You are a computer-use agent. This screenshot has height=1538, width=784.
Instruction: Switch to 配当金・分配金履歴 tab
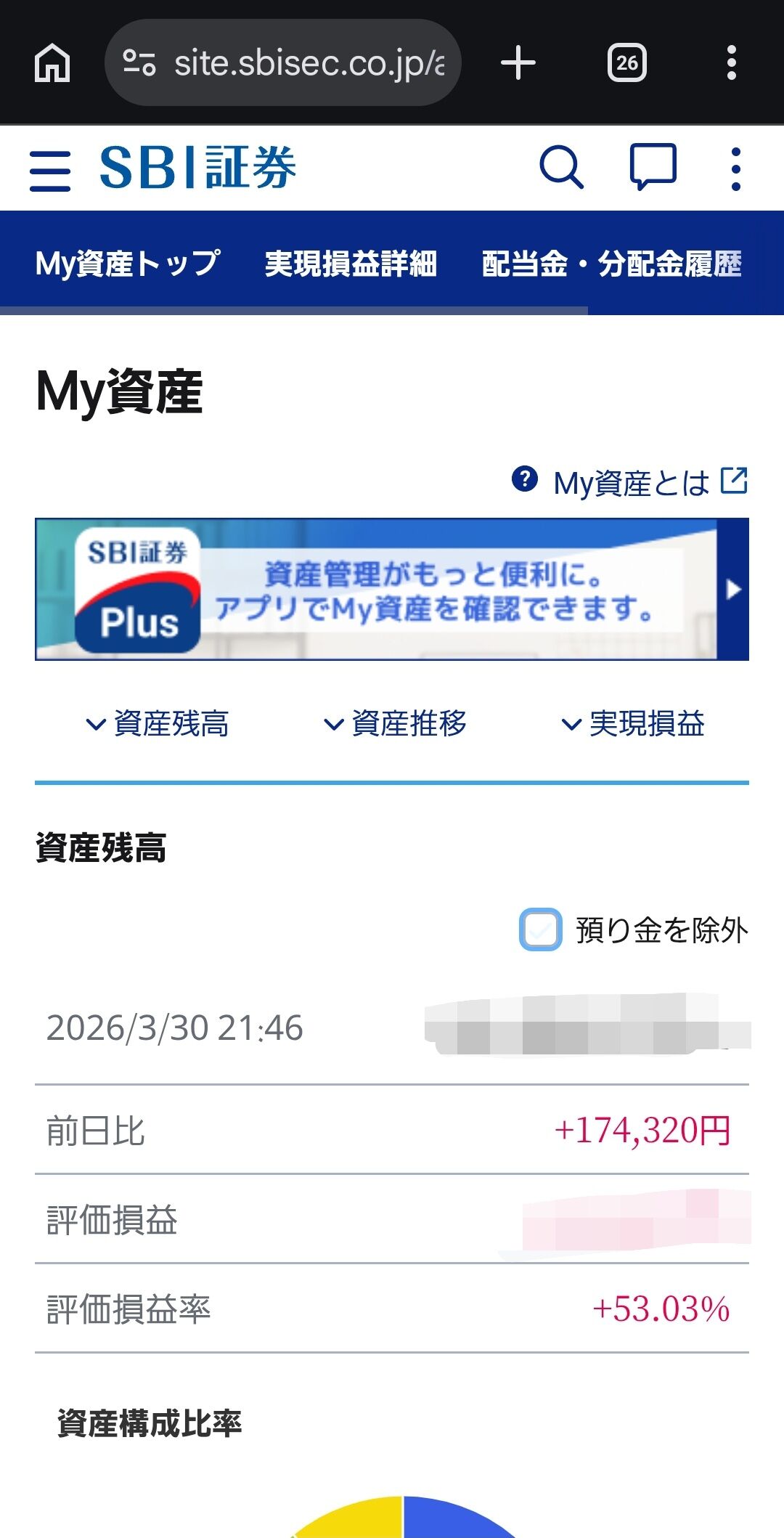612,263
